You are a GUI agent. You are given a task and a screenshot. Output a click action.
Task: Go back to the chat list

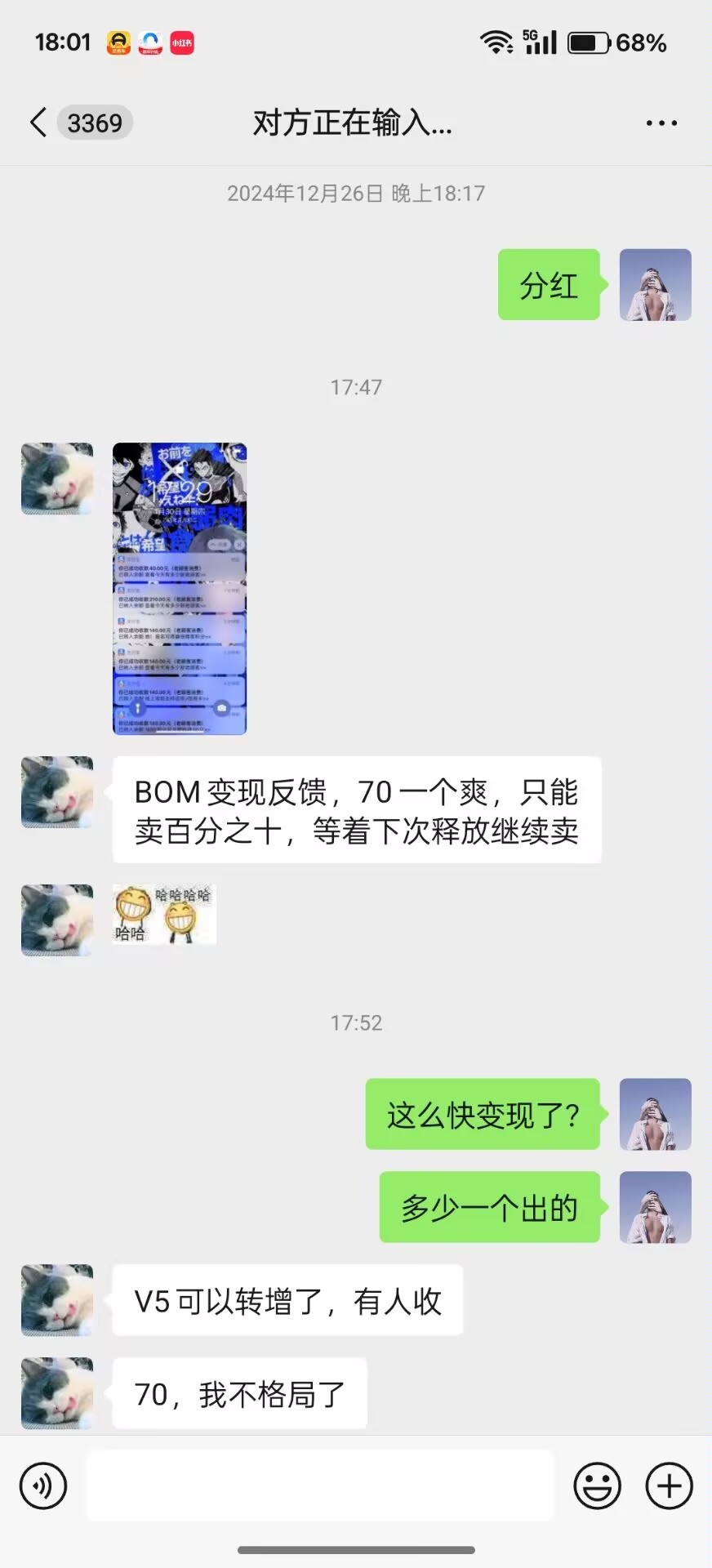(x=38, y=123)
